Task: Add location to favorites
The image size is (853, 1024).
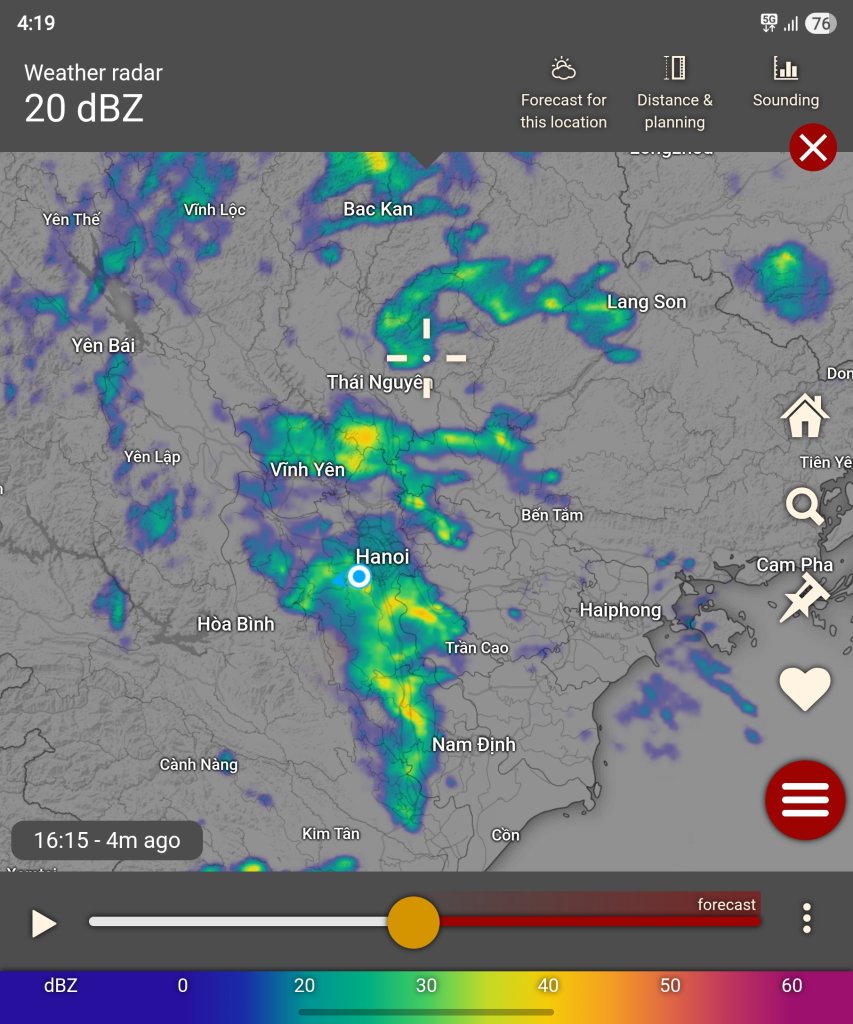Action: point(805,689)
